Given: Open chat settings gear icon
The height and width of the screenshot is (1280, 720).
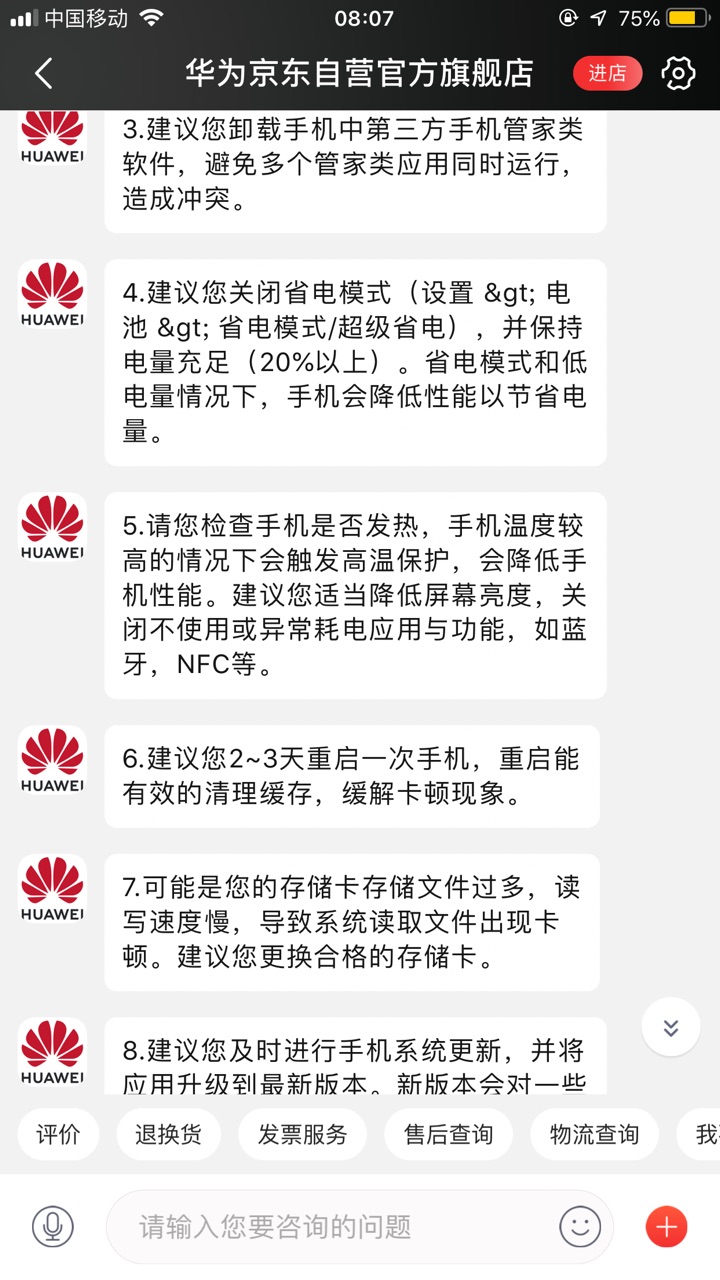Looking at the screenshot, I should tap(678, 73).
